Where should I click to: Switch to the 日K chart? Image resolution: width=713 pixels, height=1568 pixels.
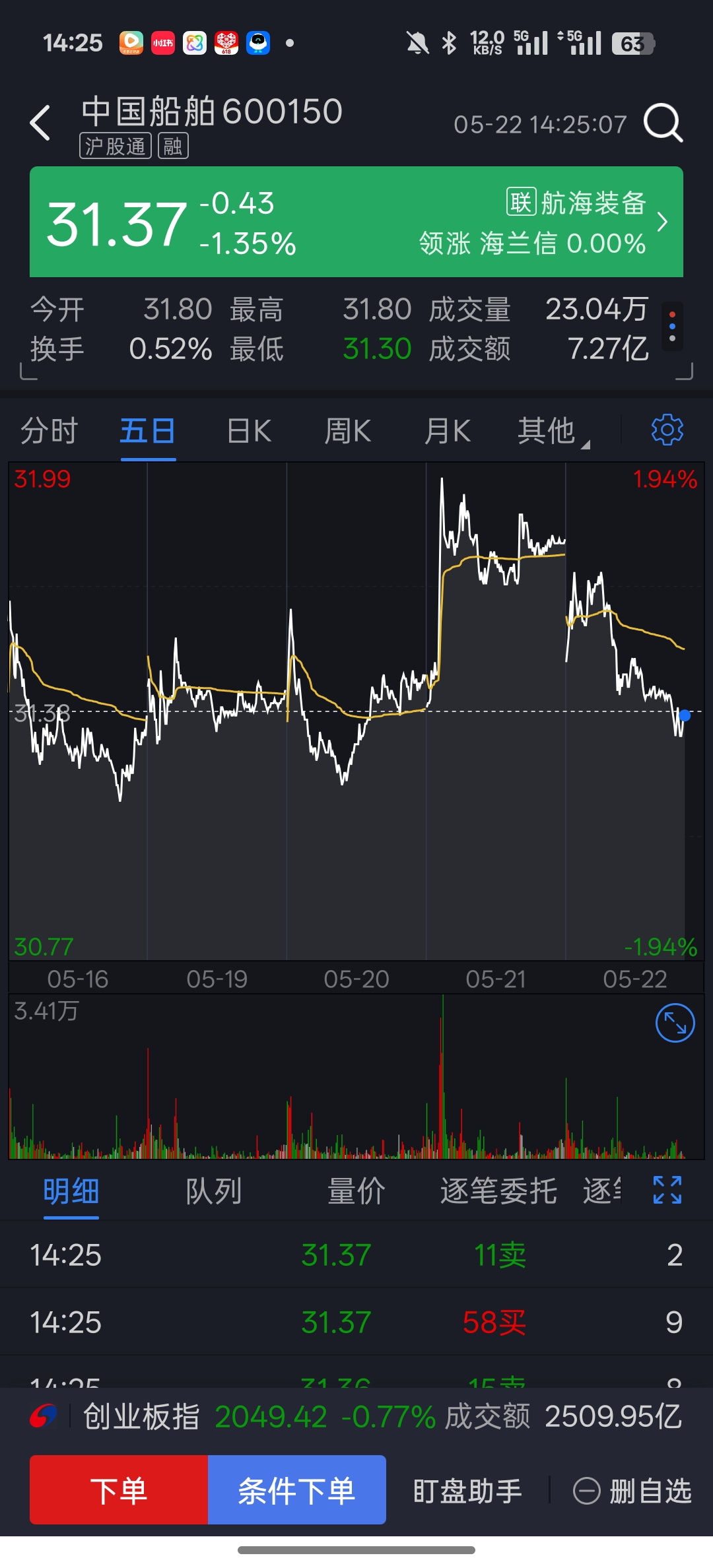249,431
